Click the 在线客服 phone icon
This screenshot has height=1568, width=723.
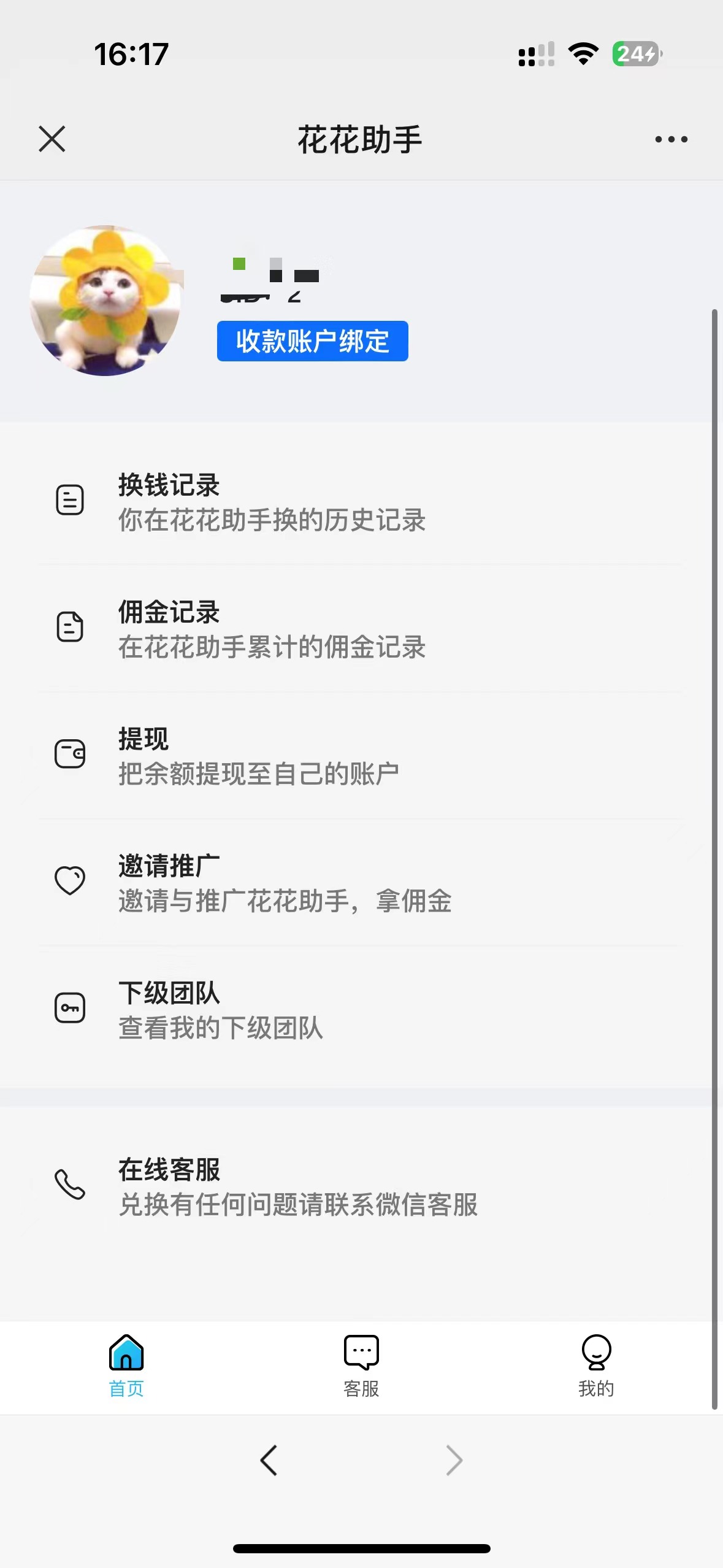(x=69, y=1185)
